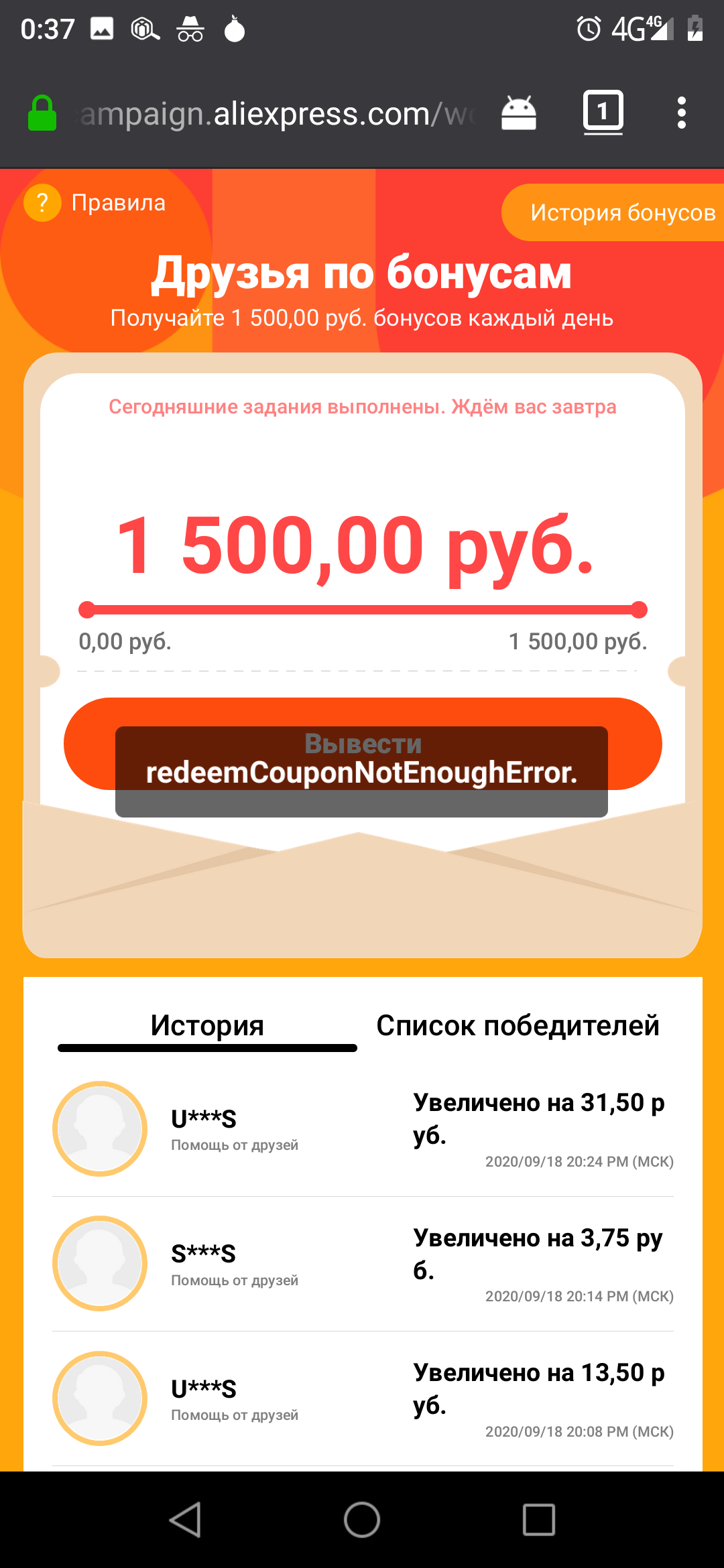Open the Правила help link
This screenshot has width=724, height=1568.
pyautogui.click(x=95, y=202)
